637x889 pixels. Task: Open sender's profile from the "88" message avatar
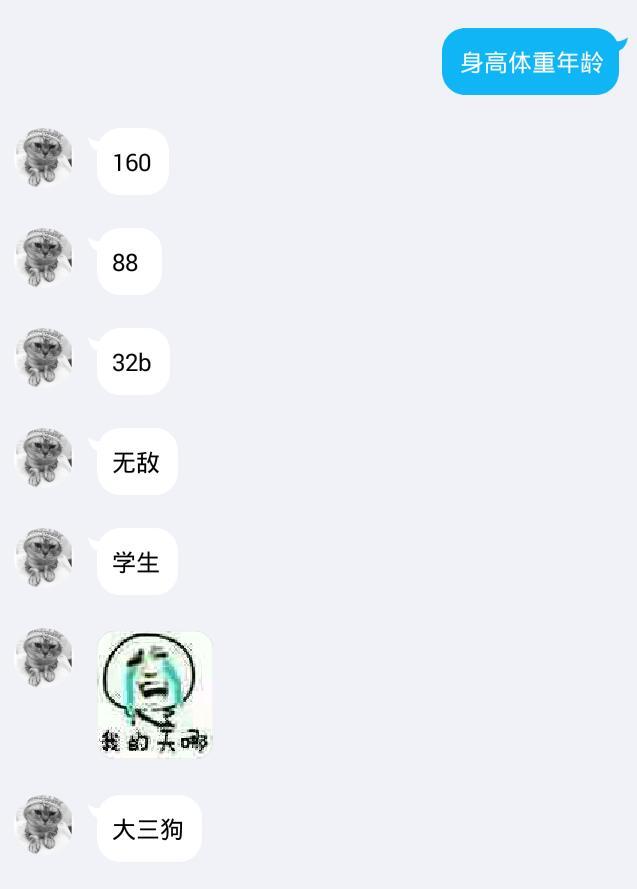coord(44,258)
